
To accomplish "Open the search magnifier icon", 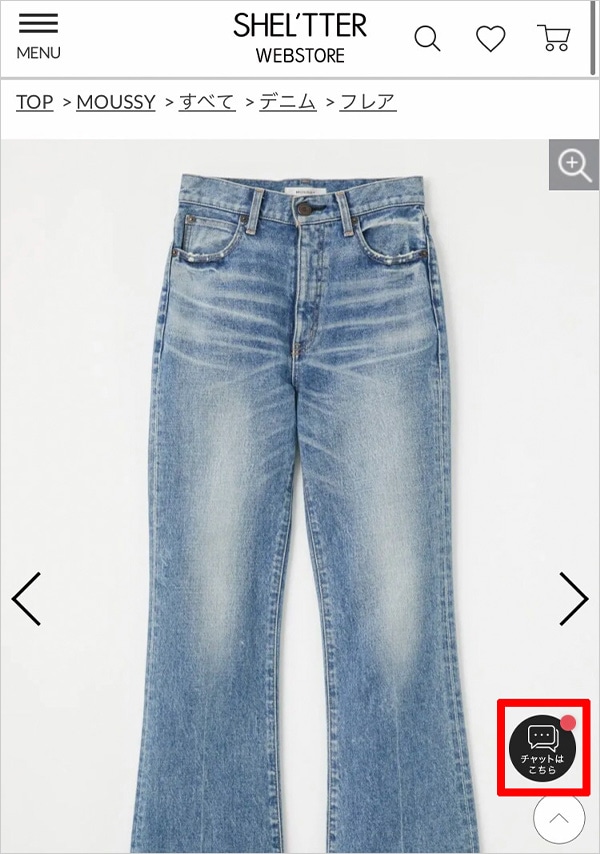I will tap(427, 38).
